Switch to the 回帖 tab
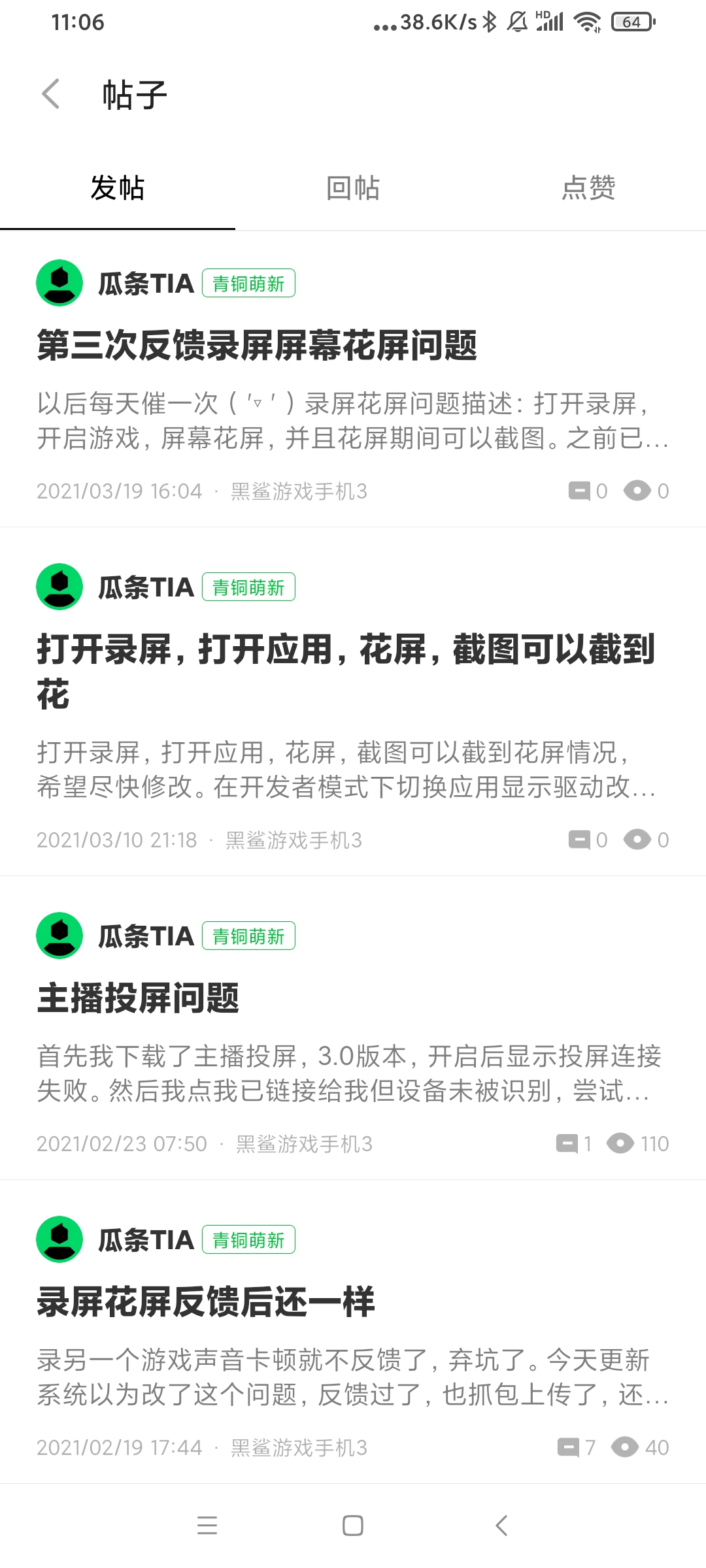Screen dimensions: 706x1568 point(353,188)
